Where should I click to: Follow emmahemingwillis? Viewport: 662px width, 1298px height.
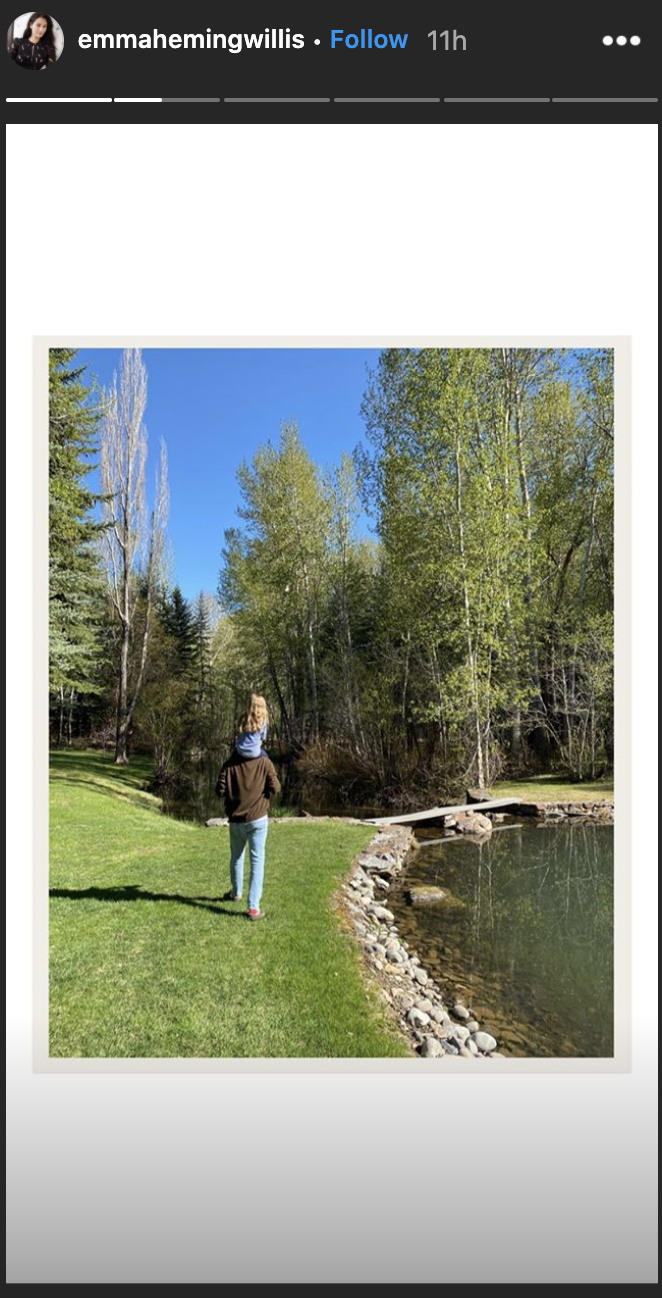pos(368,40)
